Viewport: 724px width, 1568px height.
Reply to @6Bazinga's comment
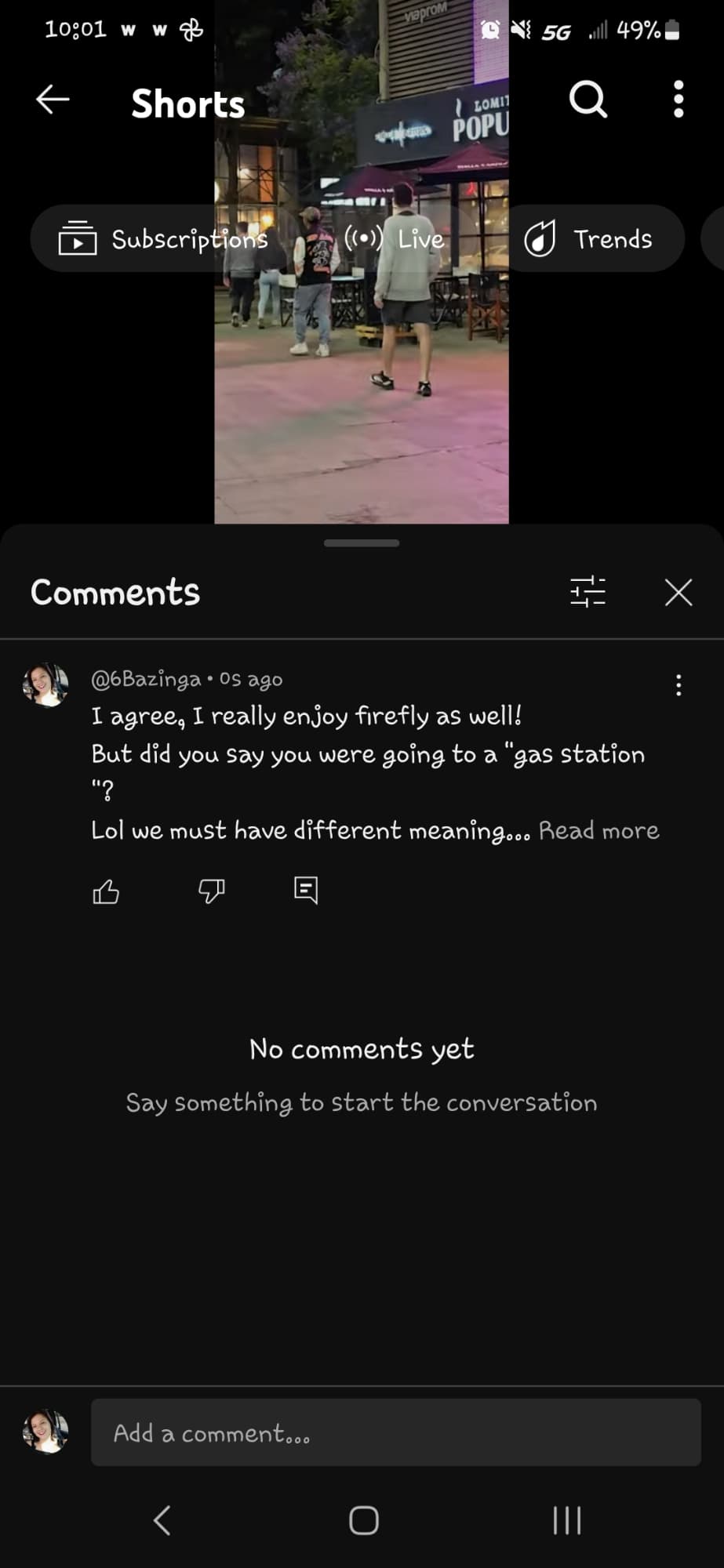pos(306,891)
